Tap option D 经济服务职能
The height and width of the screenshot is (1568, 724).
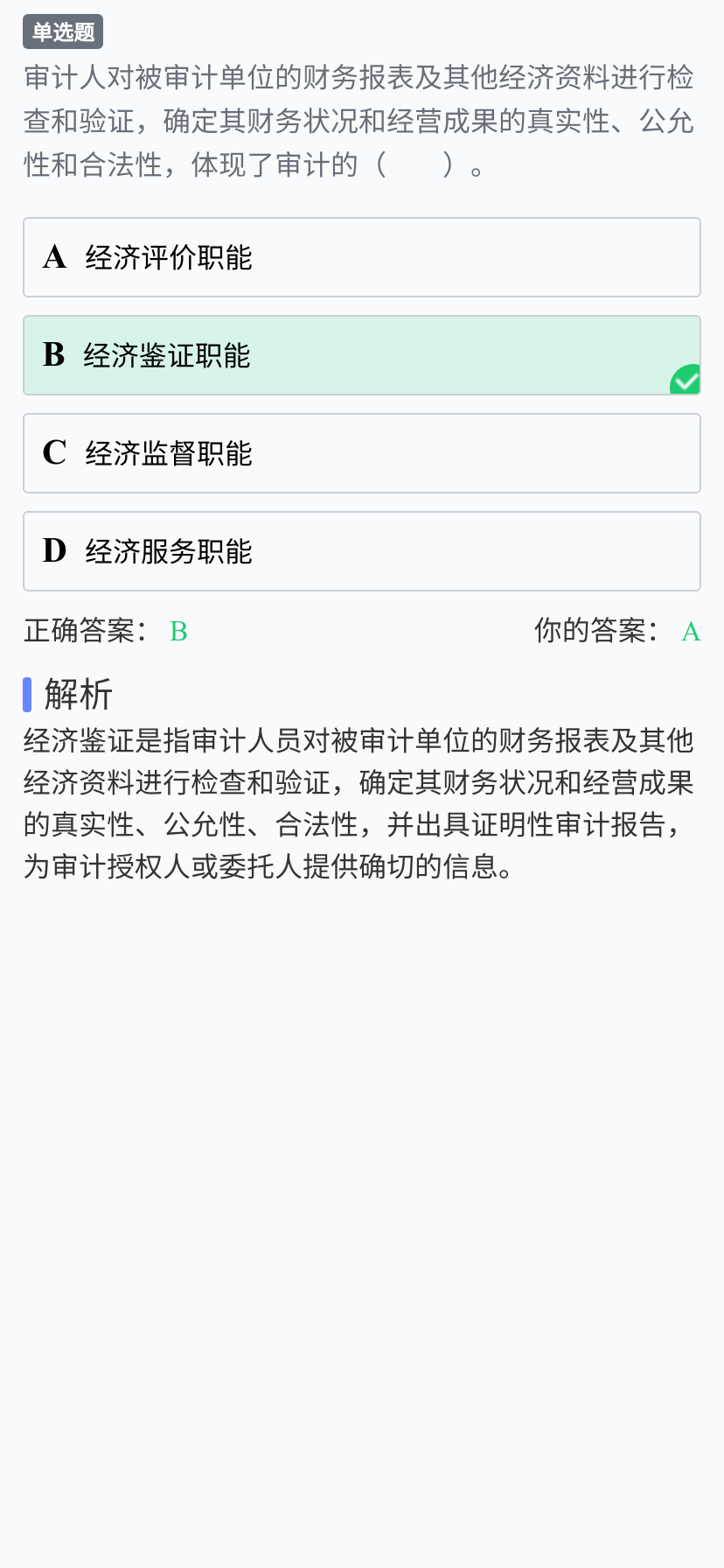pos(362,551)
